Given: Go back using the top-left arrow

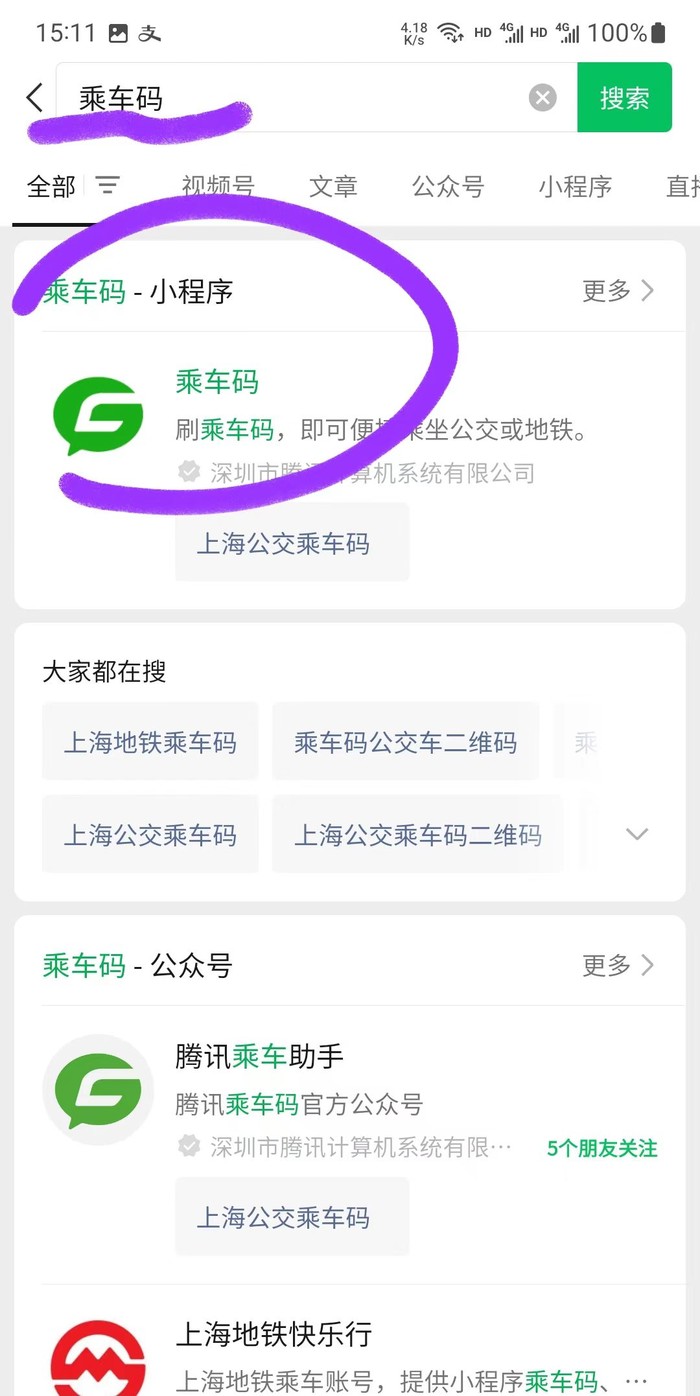Looking at the screenshot, I should [34, 98].
